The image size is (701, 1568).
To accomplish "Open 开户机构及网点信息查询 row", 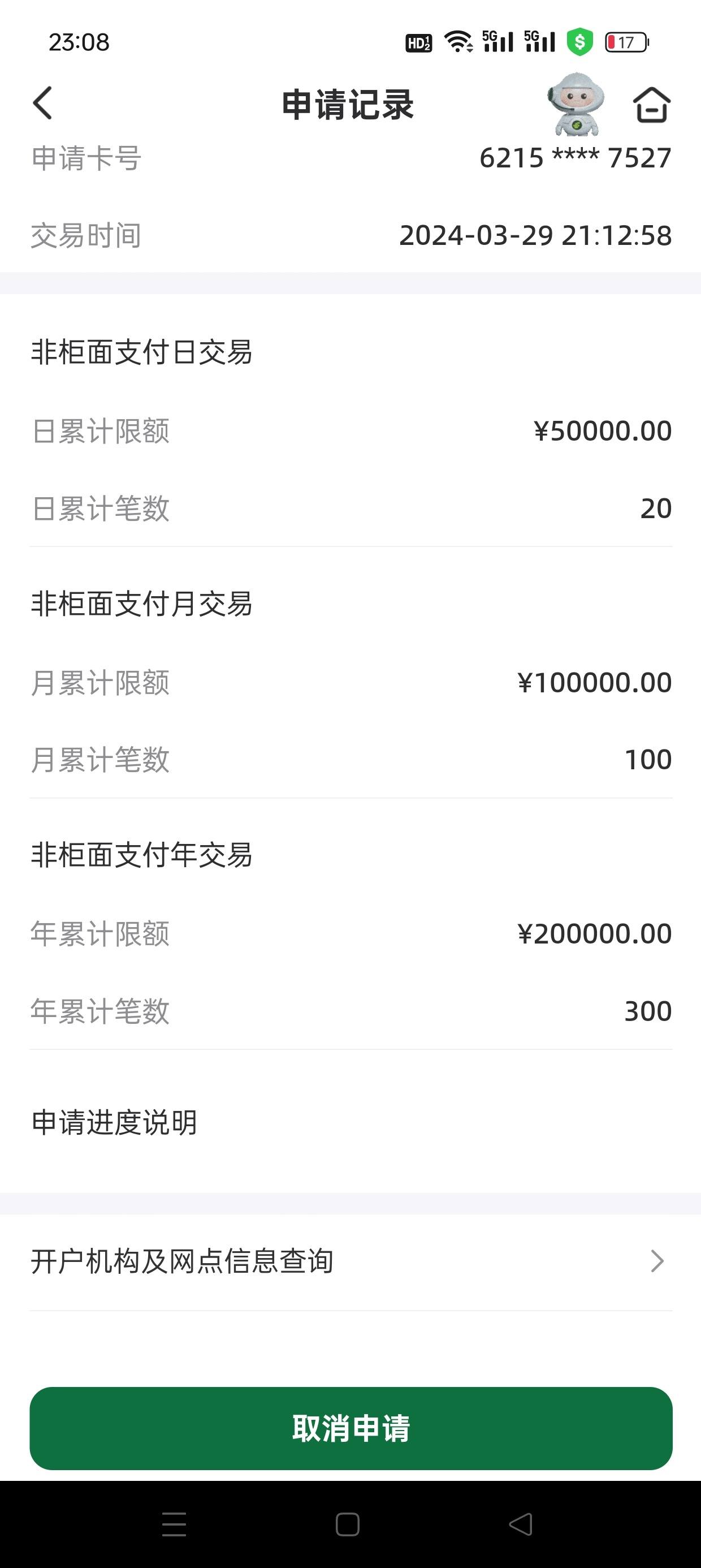I will [x=350, y=1261].
